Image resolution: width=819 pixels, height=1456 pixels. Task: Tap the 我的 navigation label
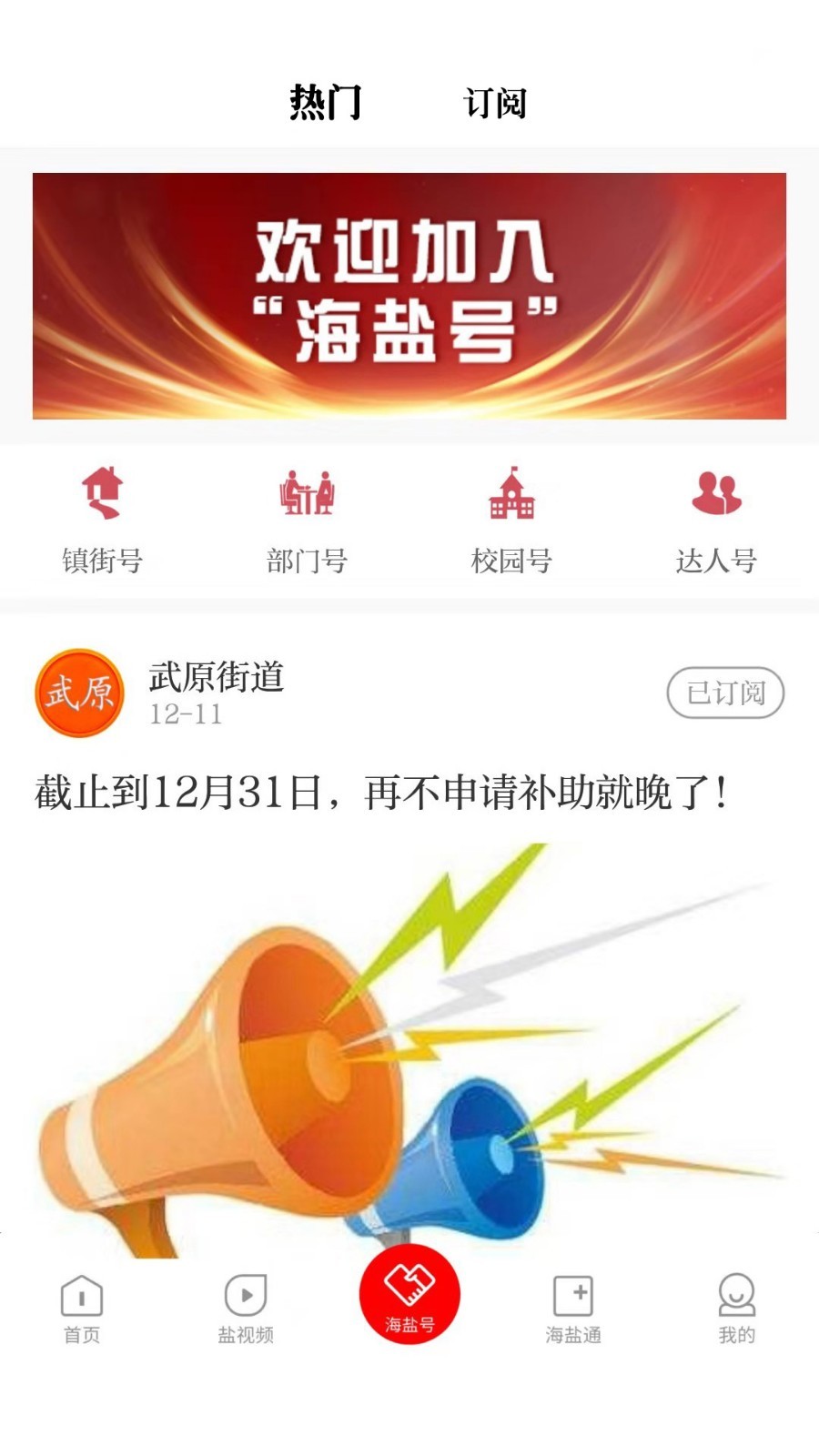click(738, 1335)
